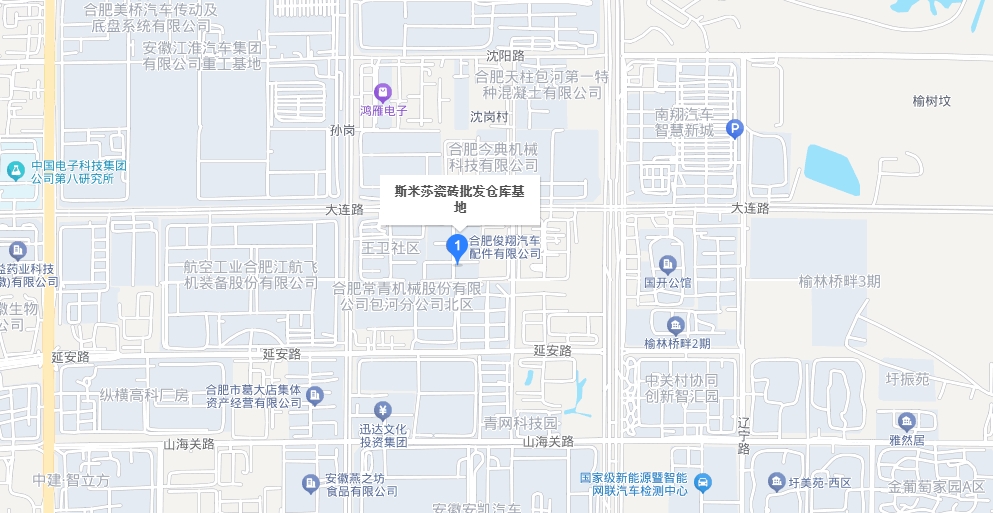Tap the parking icon near 南翔汽车智慧新城
Viewport: 993px width, 513px height.
[x=735, y=128]
